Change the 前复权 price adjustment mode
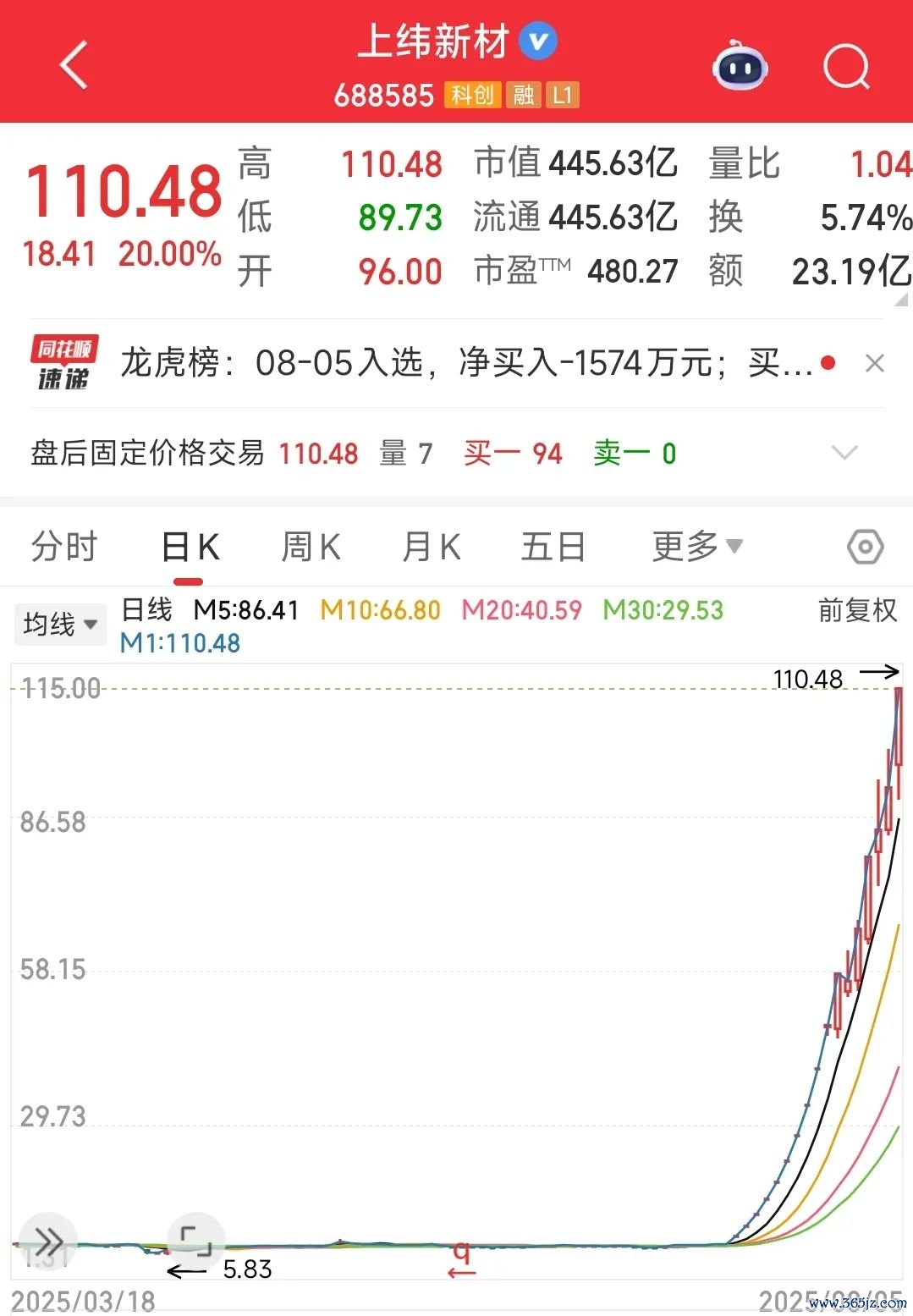Image resolution: width=913 pixels, height=1316 pixels. pyautogui.click(x=857, y=610)
